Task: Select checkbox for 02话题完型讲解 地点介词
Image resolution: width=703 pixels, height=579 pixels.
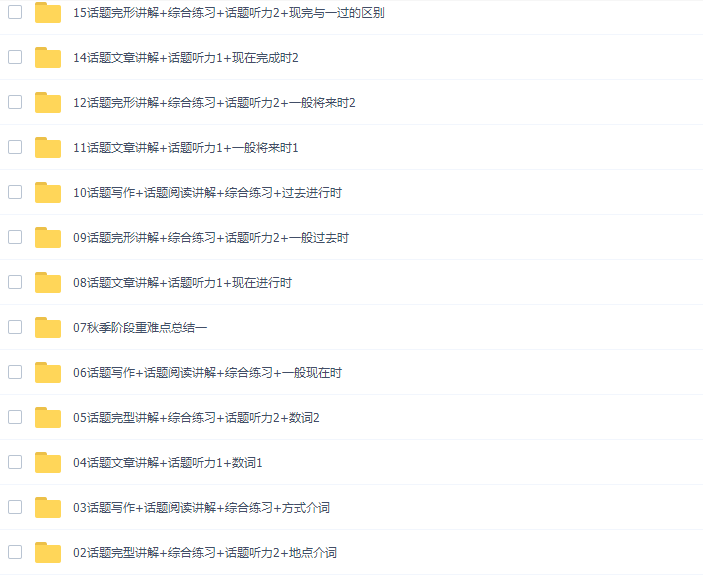Action: [x=15, y=552]
